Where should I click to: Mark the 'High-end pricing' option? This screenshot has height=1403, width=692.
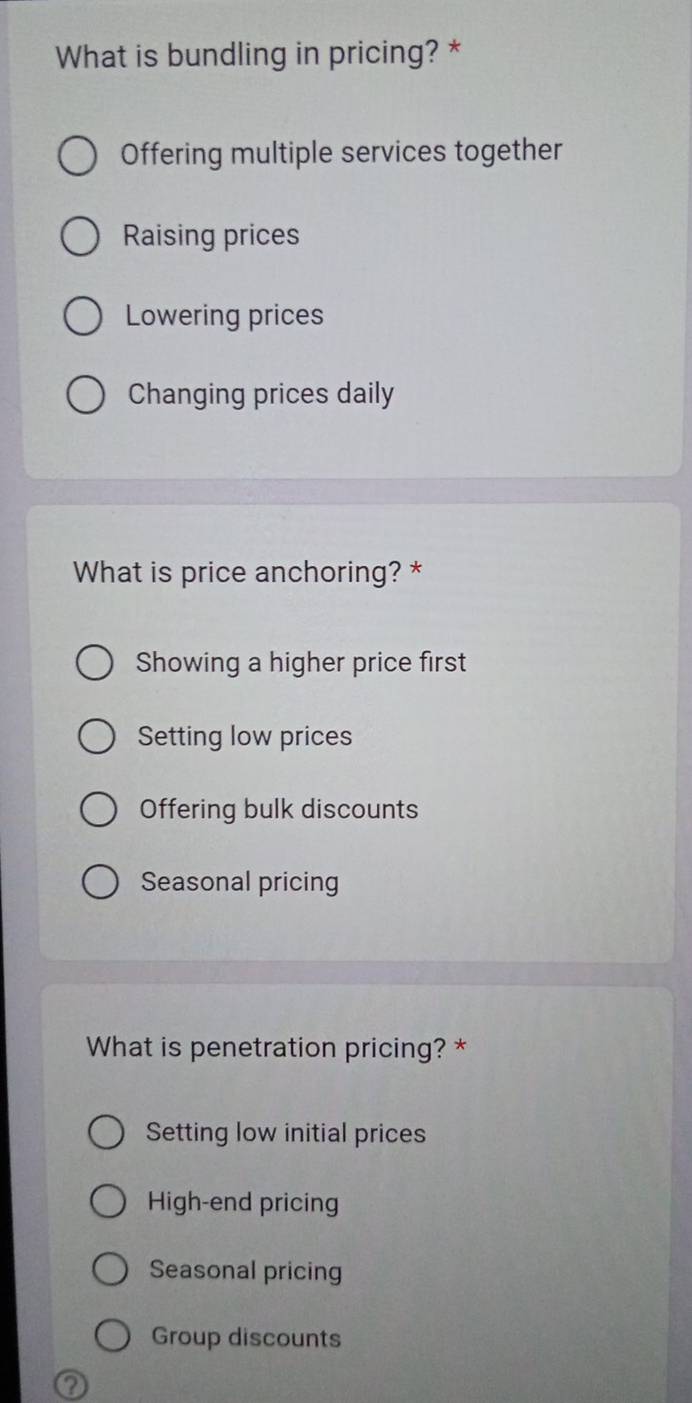click(x=108, y=1203)
